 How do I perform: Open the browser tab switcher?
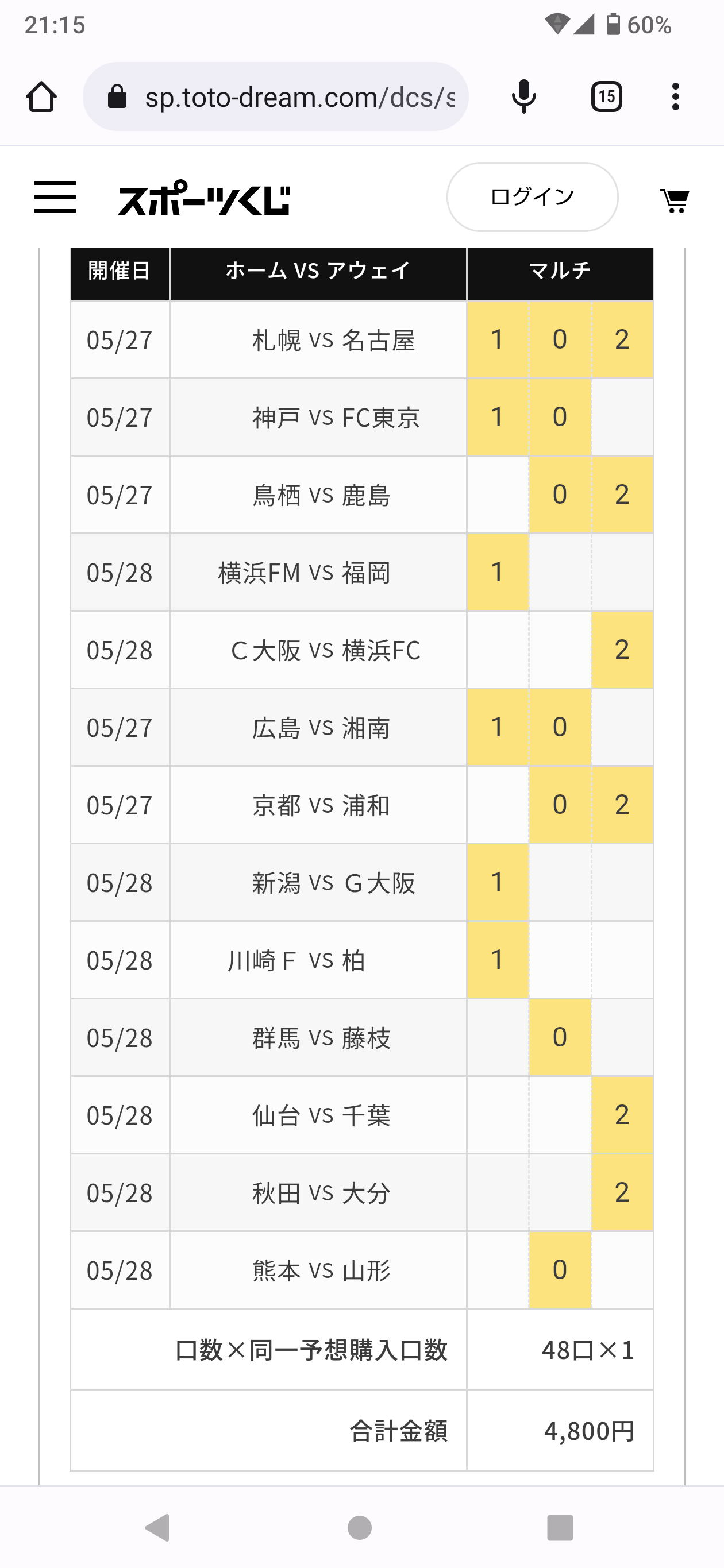(606, 97)
